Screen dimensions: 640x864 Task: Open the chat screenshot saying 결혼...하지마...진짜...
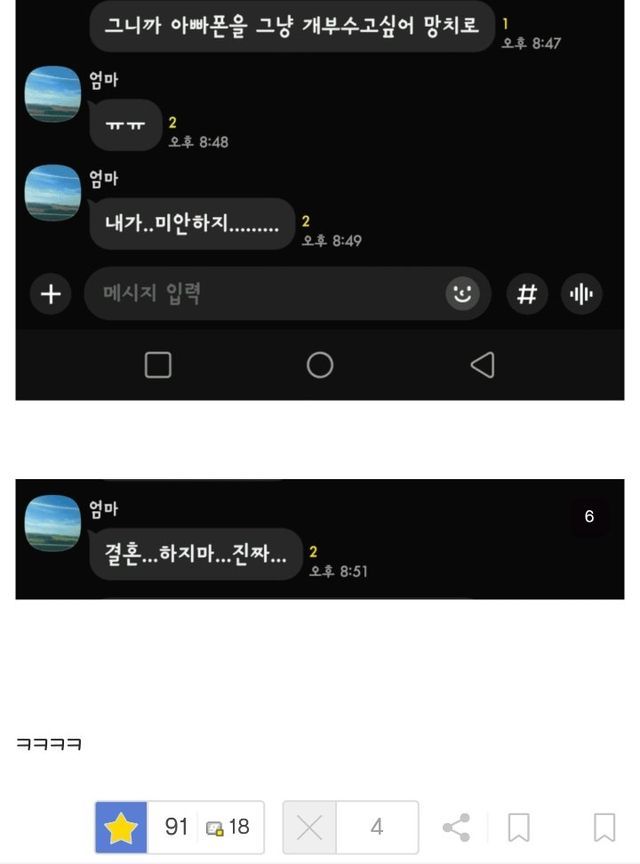(x=320, y=540)
